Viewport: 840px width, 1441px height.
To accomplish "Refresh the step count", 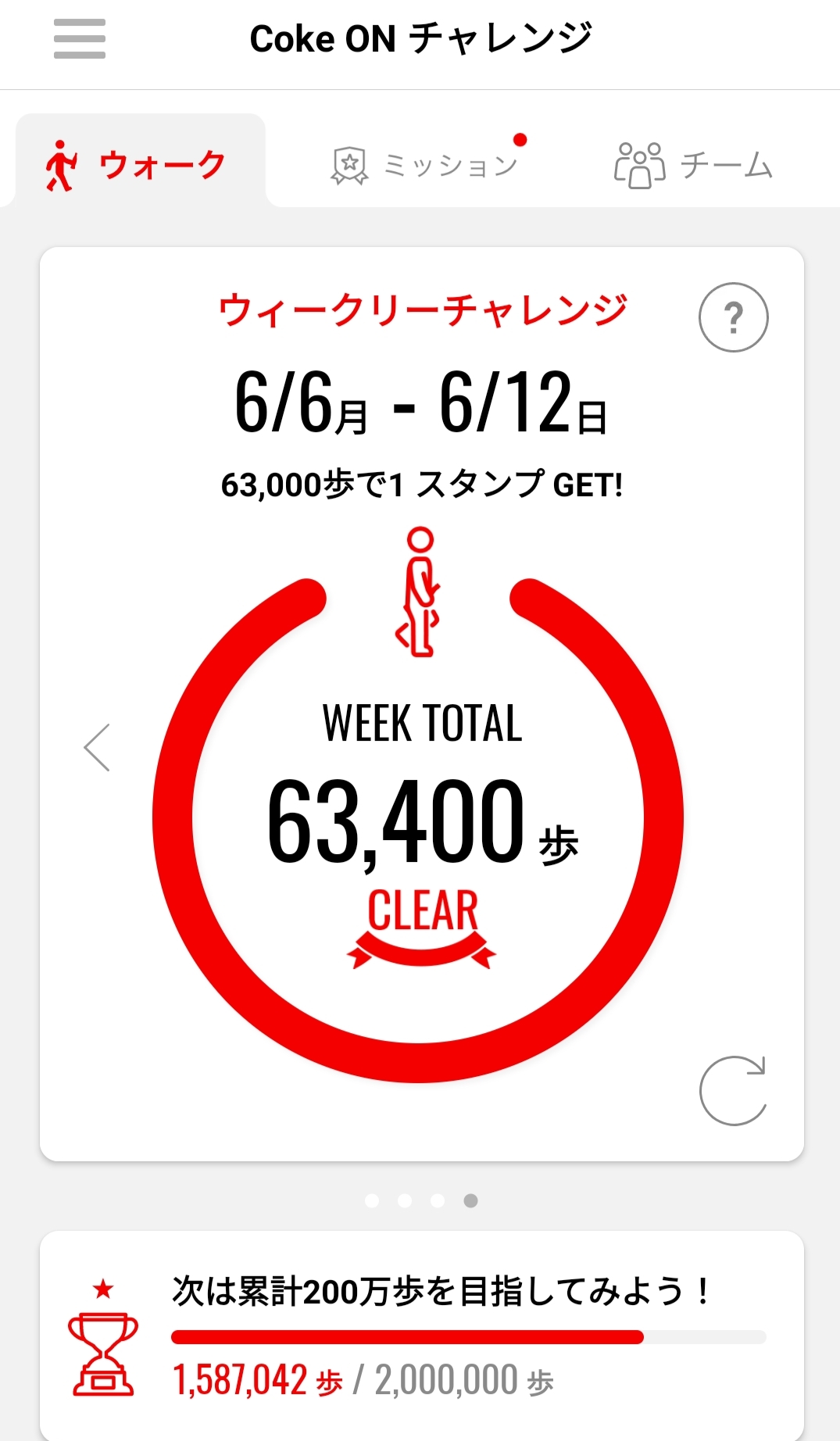I will [x=733, y=1090].
